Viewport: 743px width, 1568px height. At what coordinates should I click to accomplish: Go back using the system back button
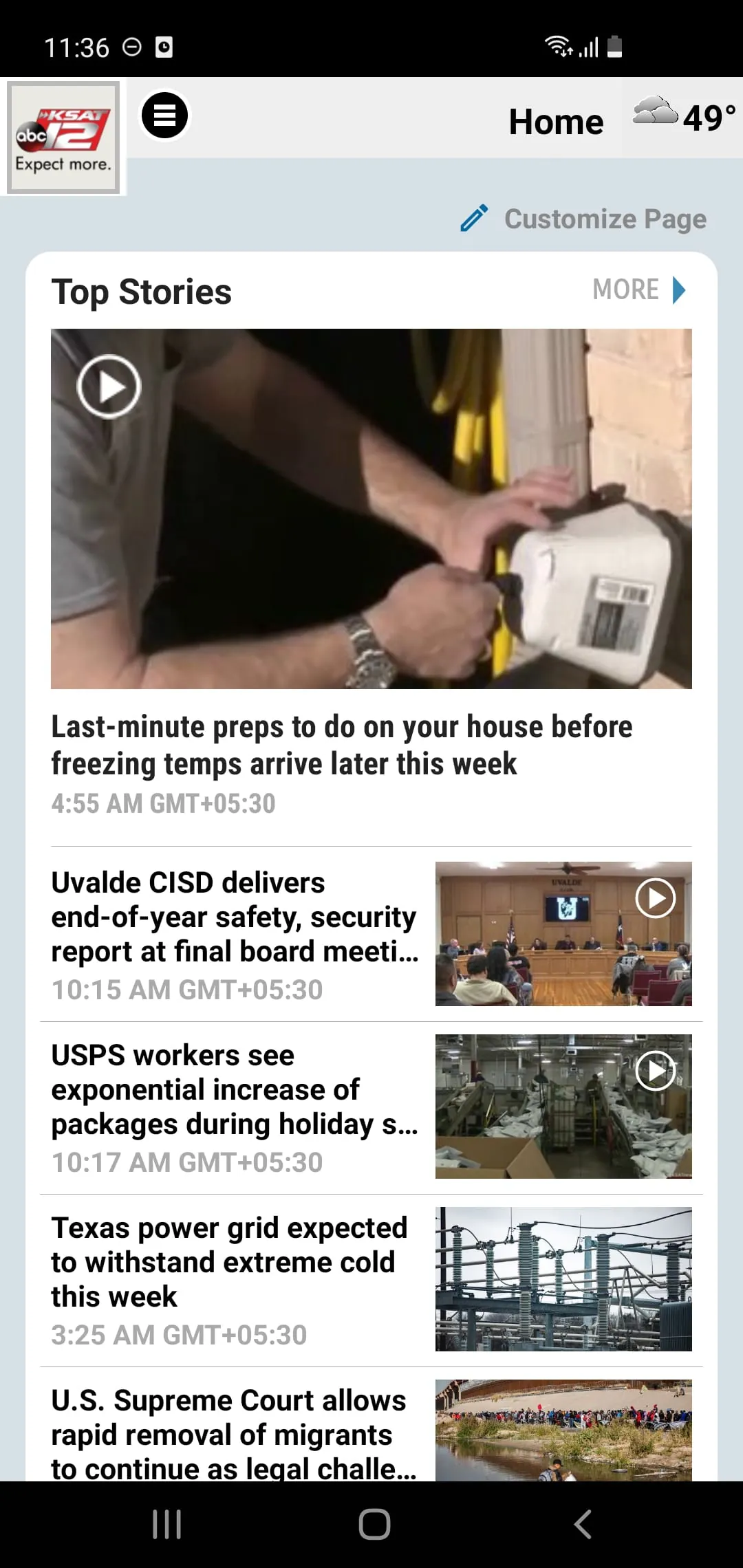pos(583,1524)
